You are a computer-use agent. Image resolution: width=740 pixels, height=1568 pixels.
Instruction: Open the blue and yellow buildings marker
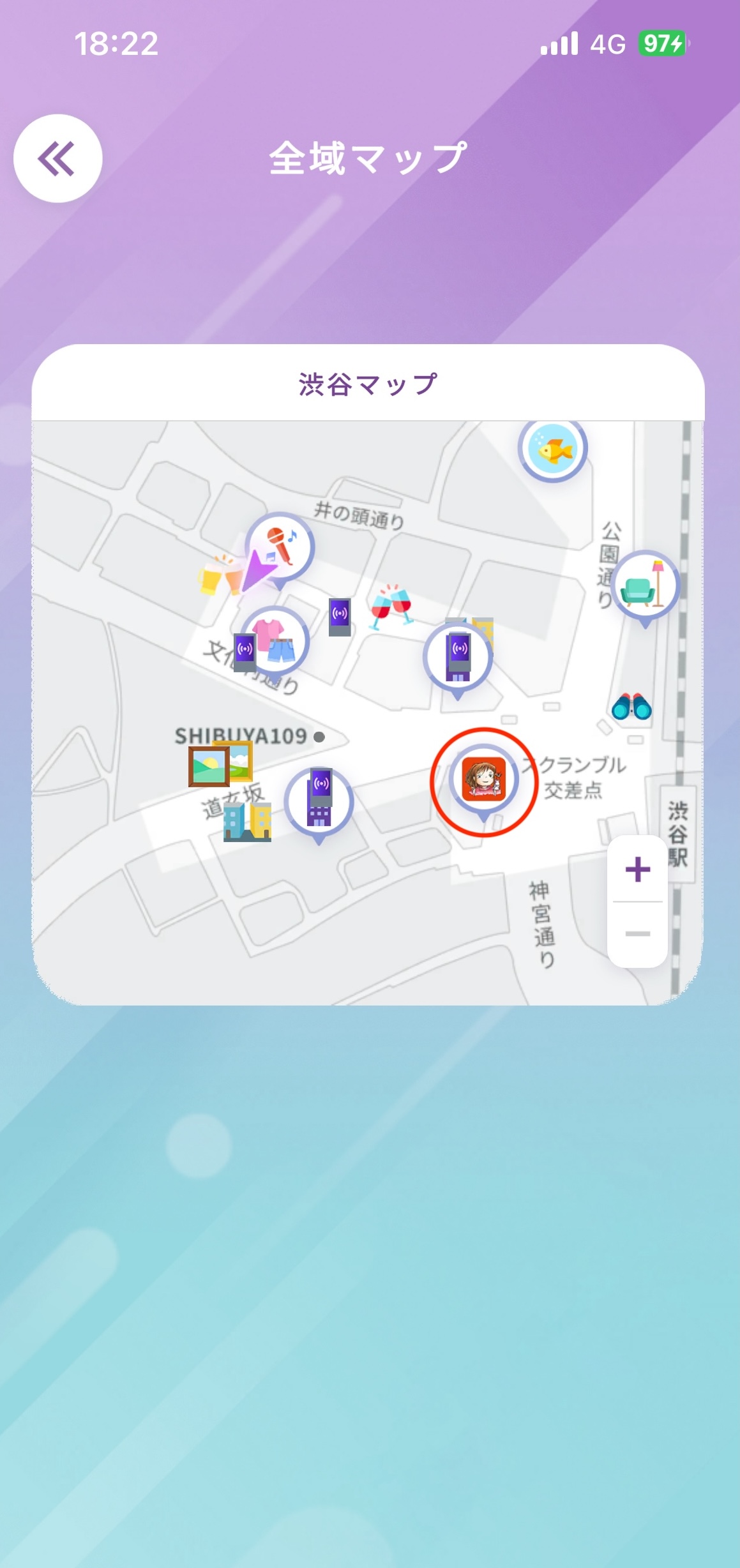point(247,822)
